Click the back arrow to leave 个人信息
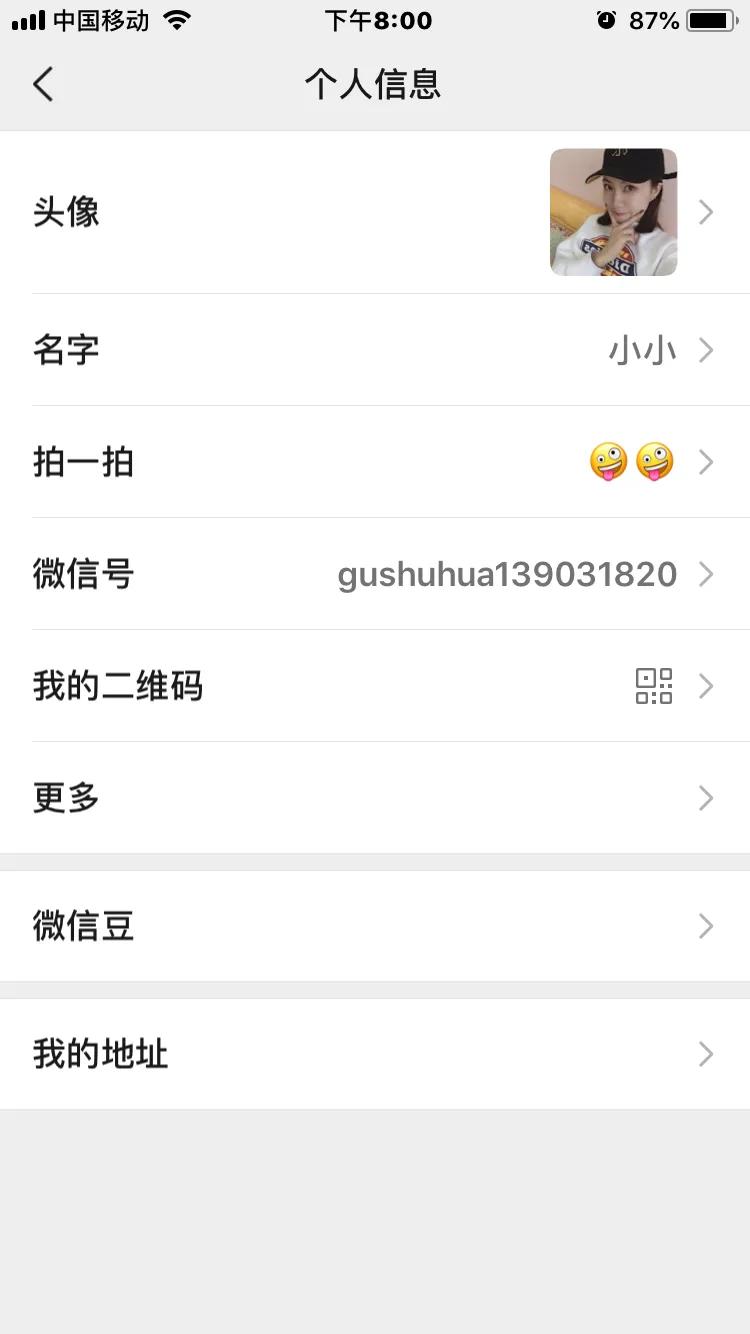This screenshot has width=750, height=1334. click(x=42, y=85)
